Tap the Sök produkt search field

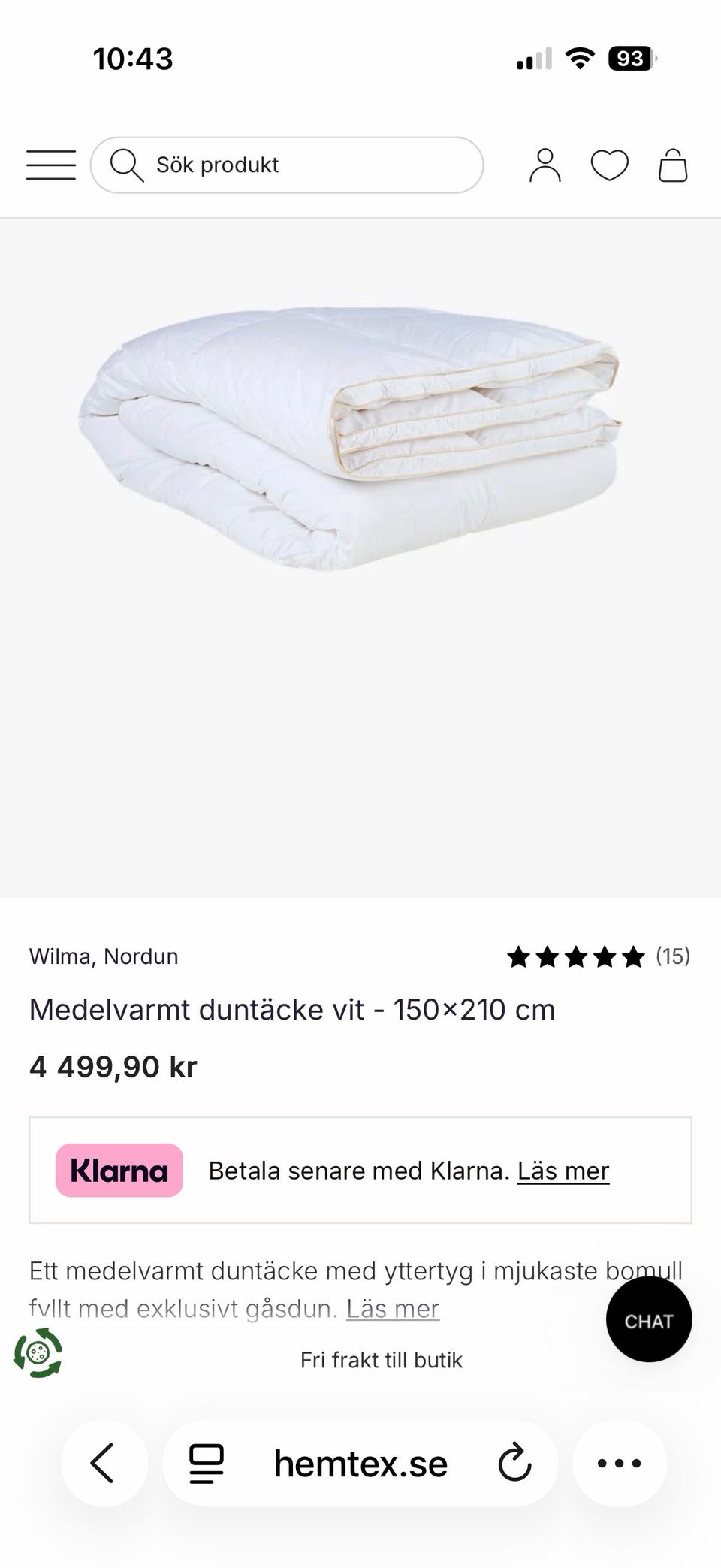point(285,165)
